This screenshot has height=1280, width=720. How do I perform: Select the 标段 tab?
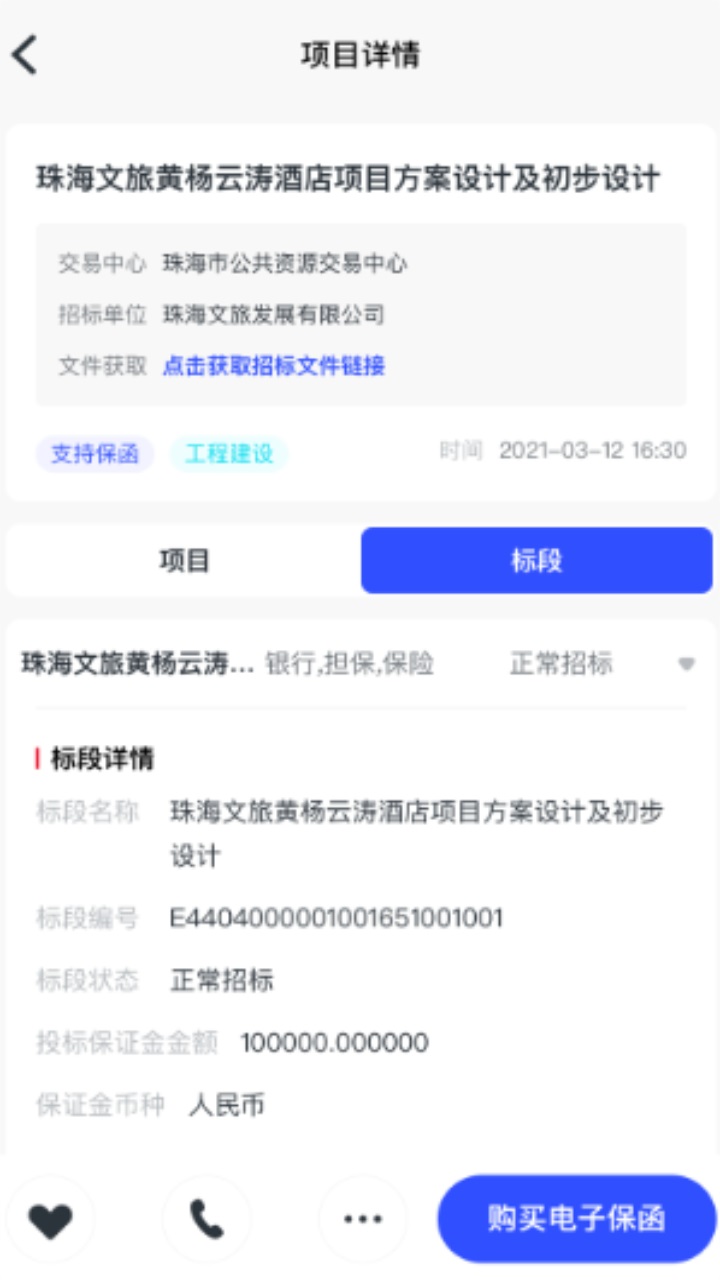tap(536, 561)
